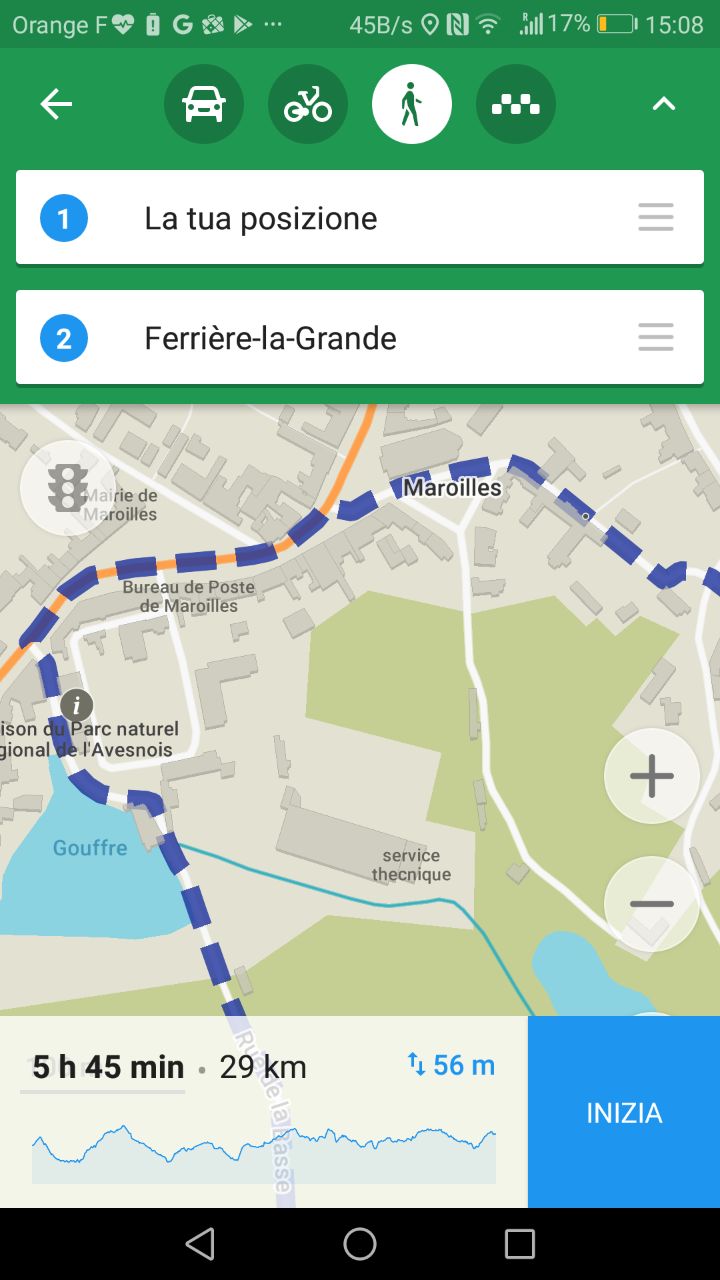
Task: Go back using the top arrow
Action: (56, 104)
